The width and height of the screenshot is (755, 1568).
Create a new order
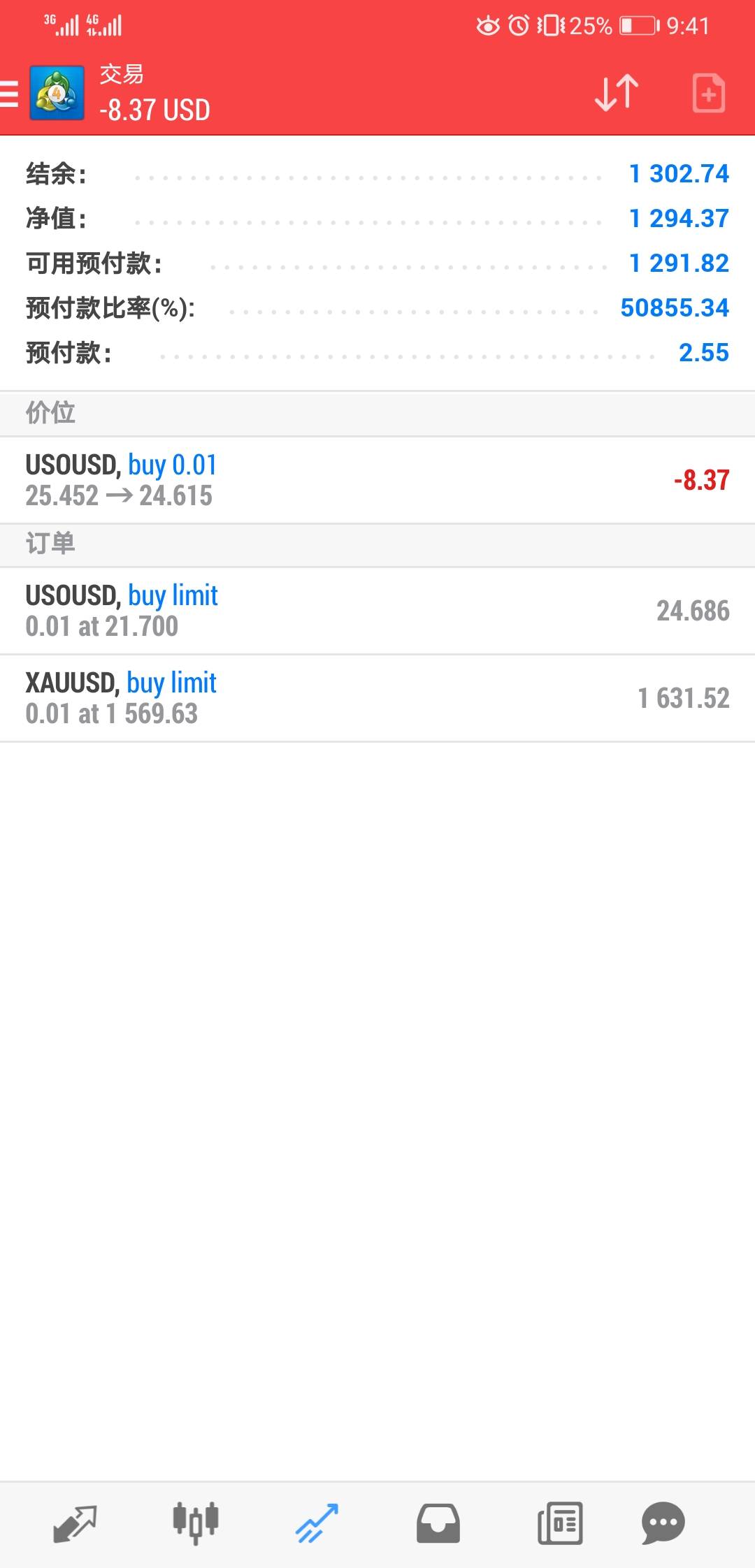coord(708,93)
